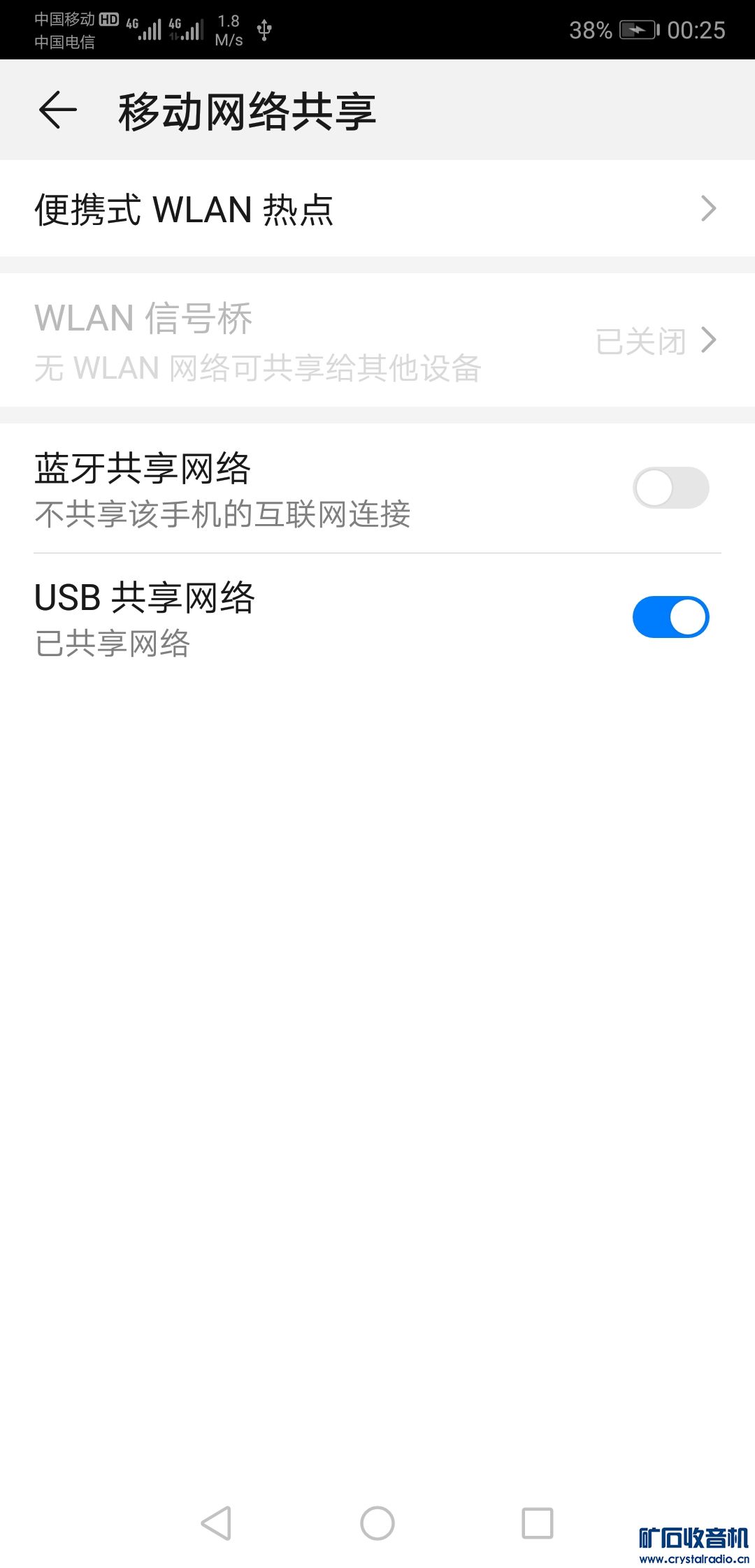The height and width of the screenshot is (1568, 755).
Task: Open the WLAN 信号桥 row
Action: 377,341
